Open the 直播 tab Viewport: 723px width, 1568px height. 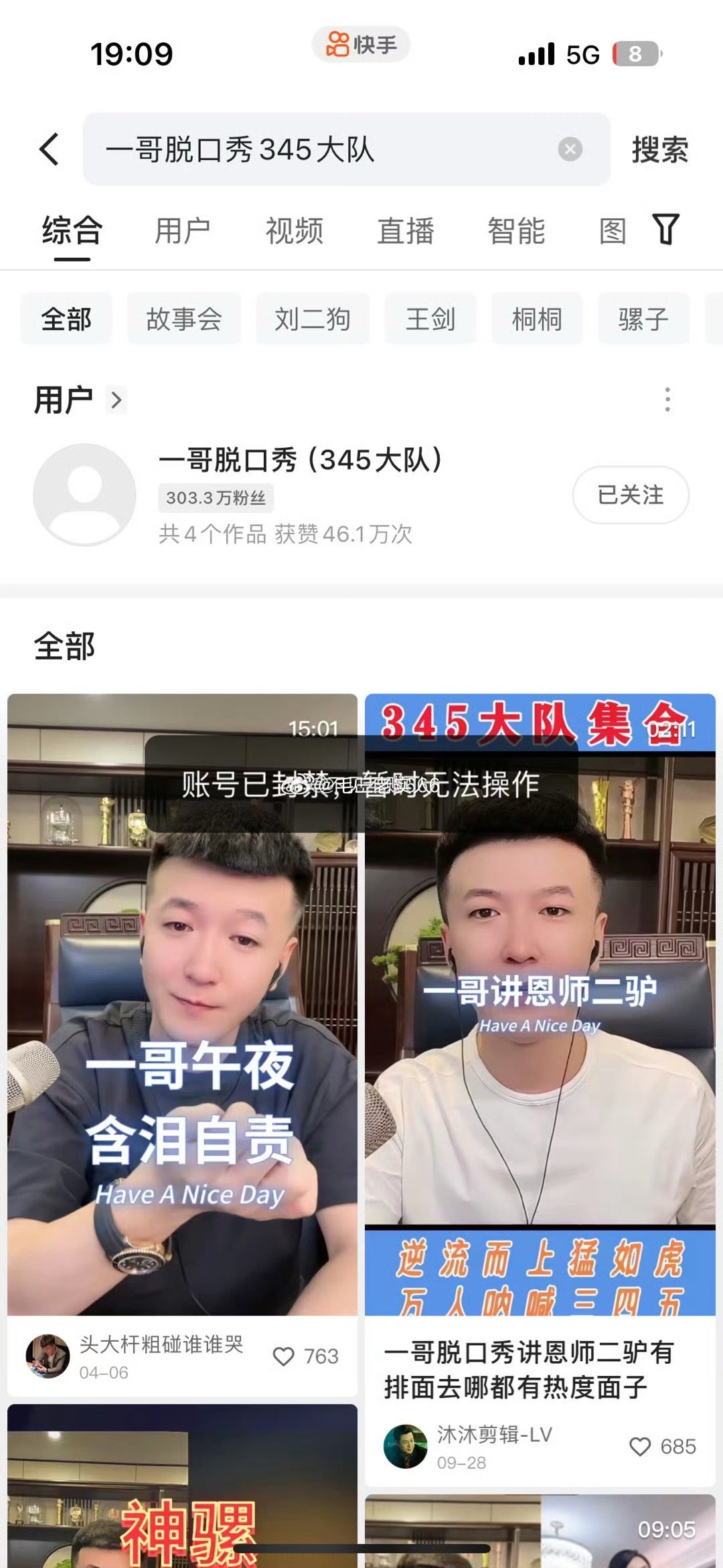(x=405, y=231)
